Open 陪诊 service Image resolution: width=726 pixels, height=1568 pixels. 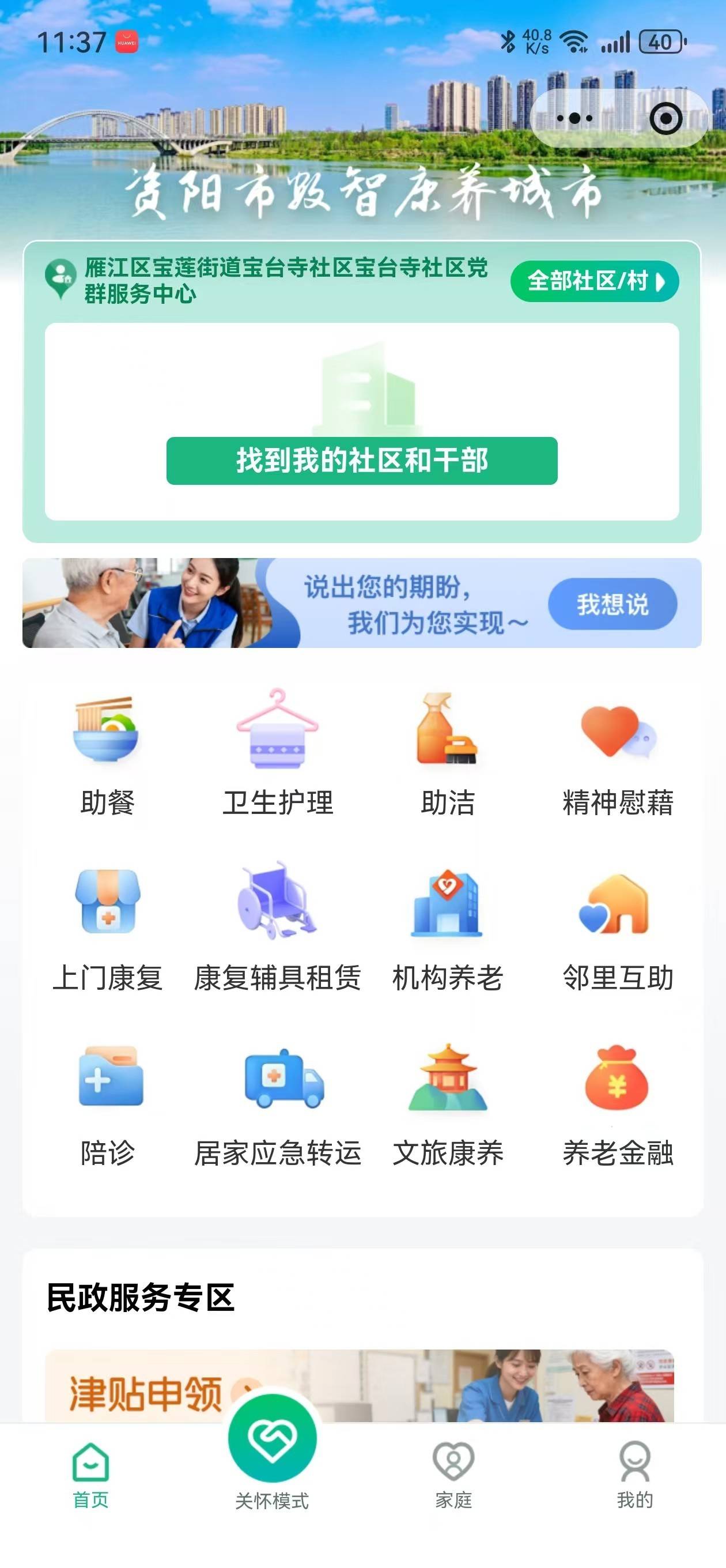click(x=107, y=1103)
